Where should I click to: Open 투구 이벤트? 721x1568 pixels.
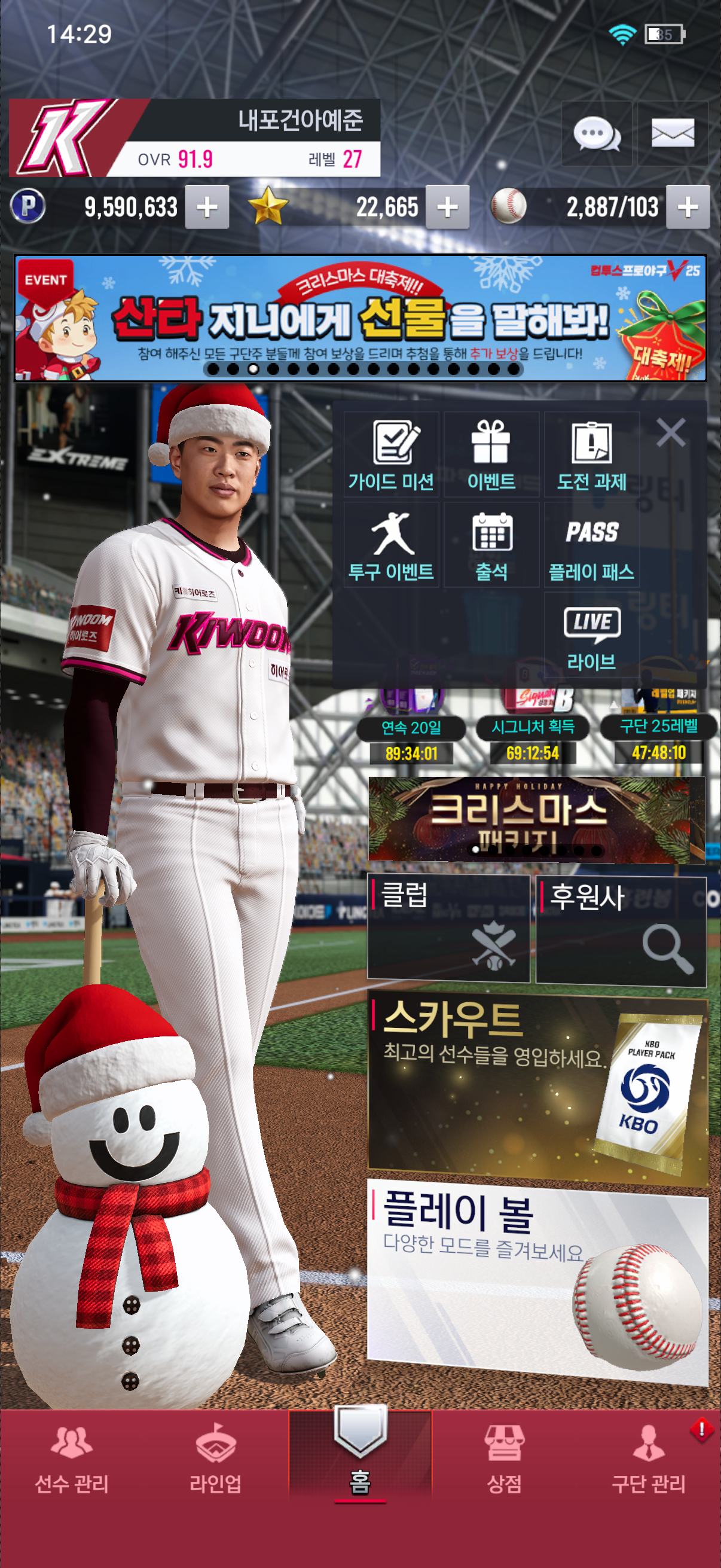pyautogui.click(x=391, y=545)
